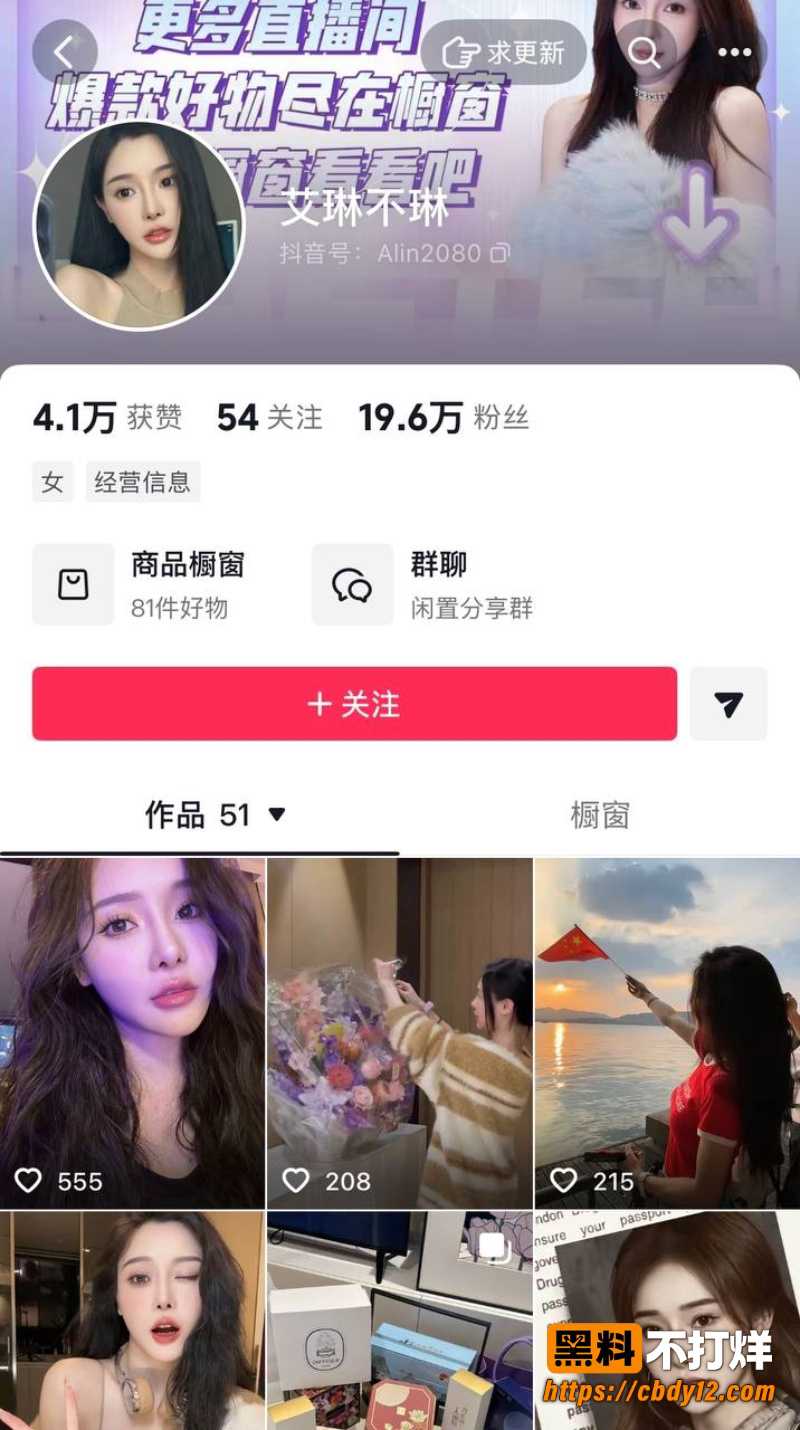View the profile avatar photo
Viewport: 800px width, 1430px height.
tap(139, 225)
